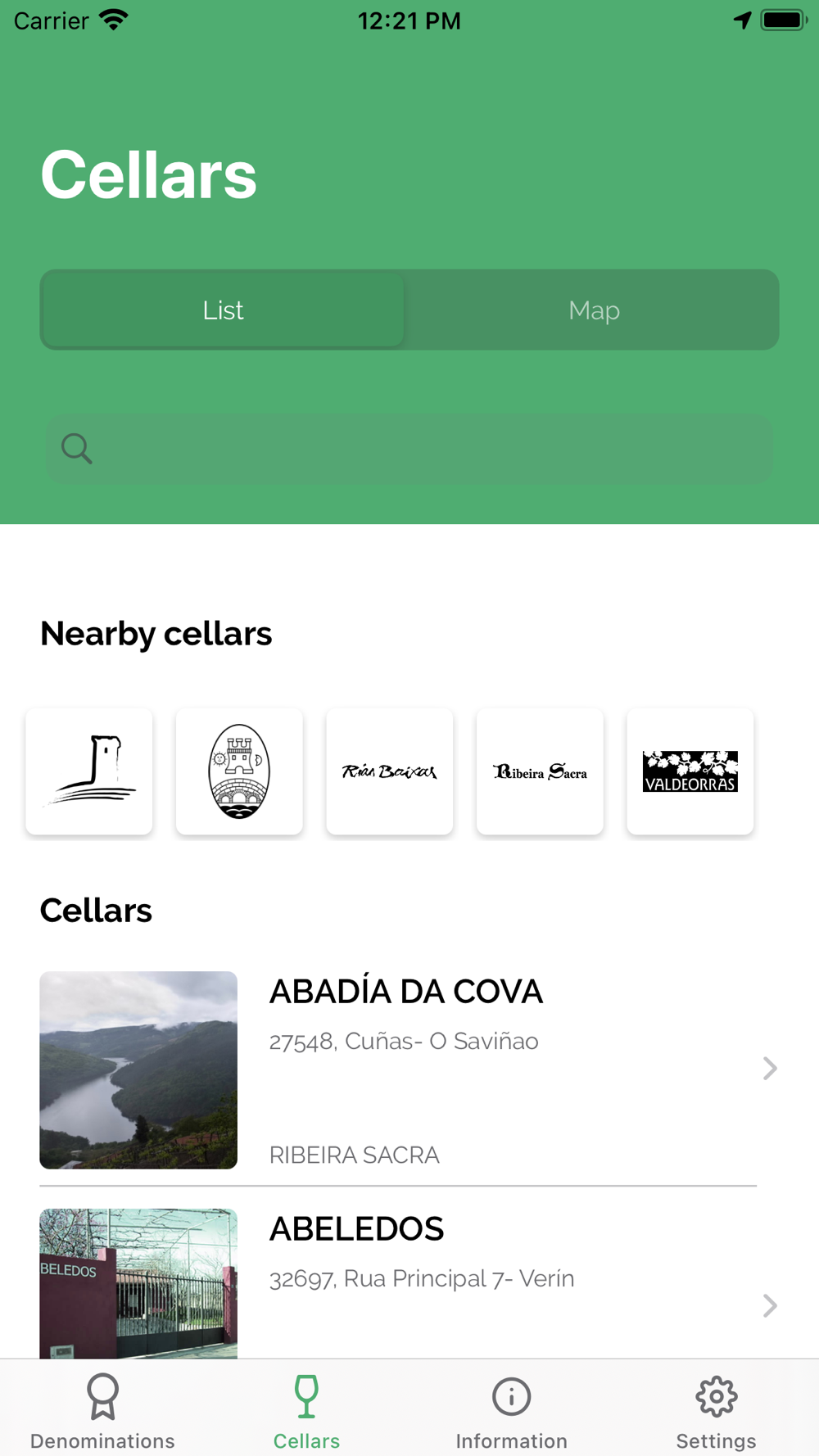
Task: Select the Cellars tab
Action: click(306, 1410)
